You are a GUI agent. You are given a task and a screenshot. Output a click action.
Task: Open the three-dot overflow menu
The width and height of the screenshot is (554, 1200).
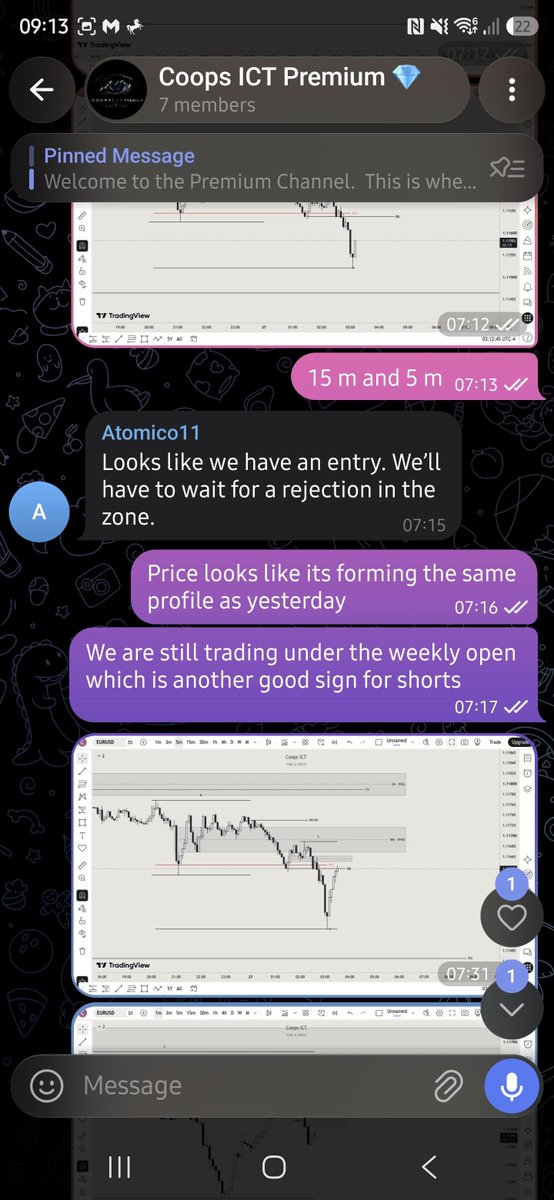(511, 89)
